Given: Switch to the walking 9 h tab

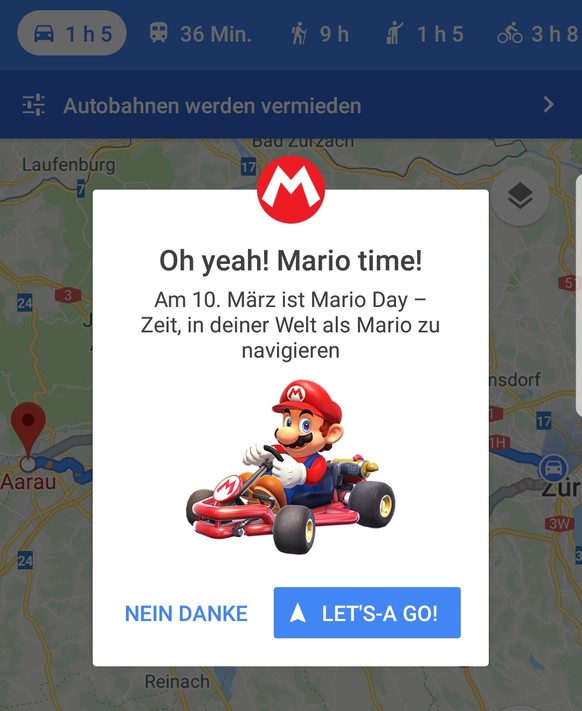Looking at the screenshot, I should click(x=320, y=34).
